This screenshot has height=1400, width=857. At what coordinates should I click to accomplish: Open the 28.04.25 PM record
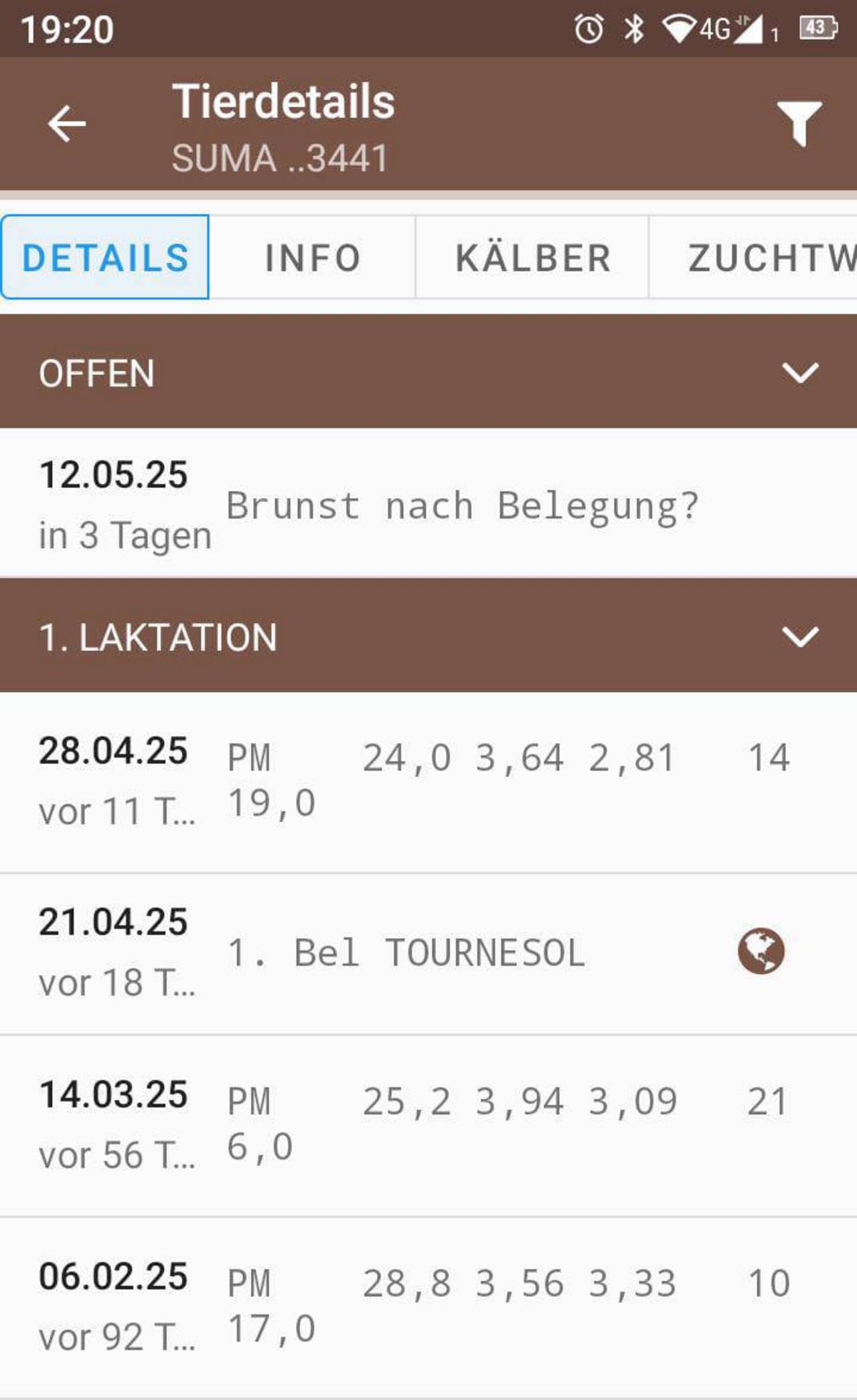click(428, 782)
